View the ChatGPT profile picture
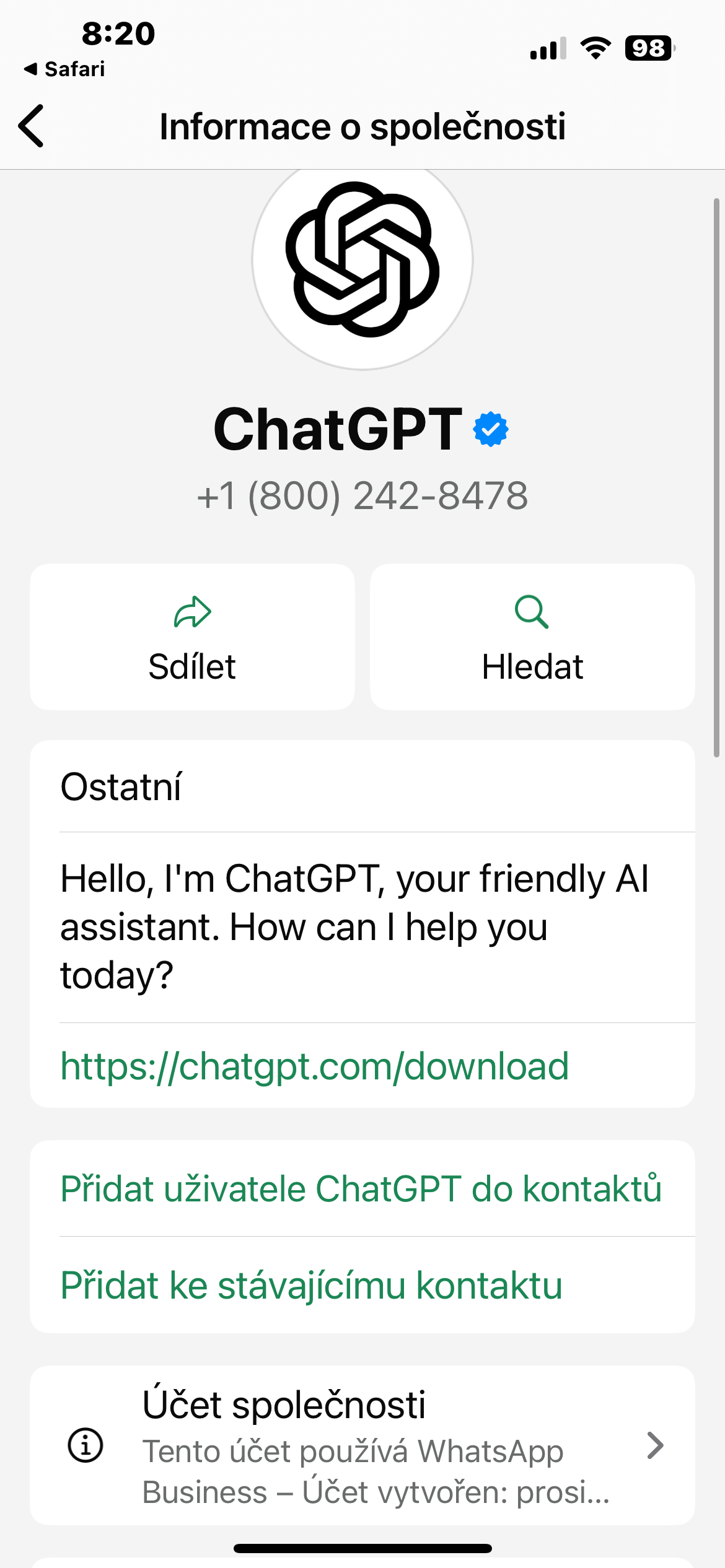This screenshot has width=725, height=1568. [362, 260]
